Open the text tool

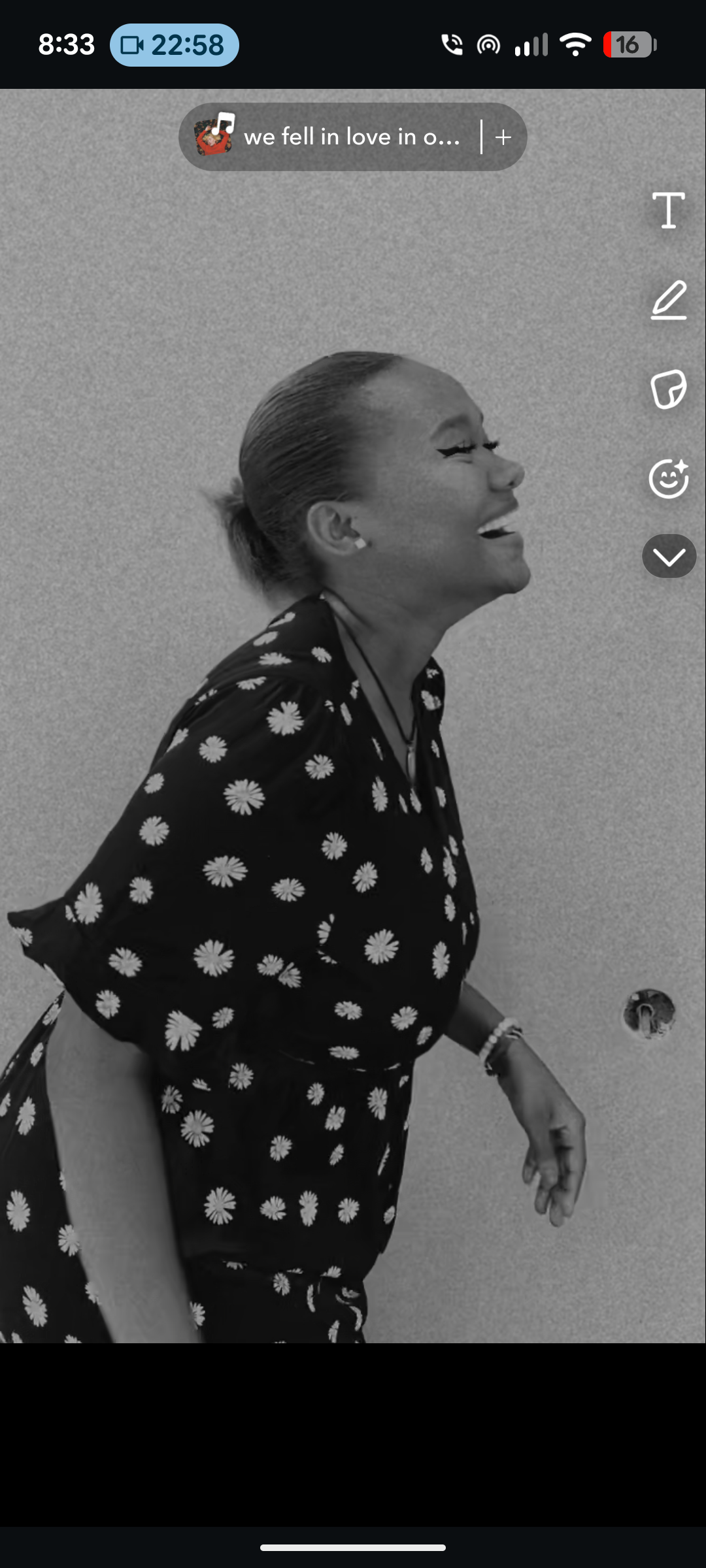tap(668, 210)
